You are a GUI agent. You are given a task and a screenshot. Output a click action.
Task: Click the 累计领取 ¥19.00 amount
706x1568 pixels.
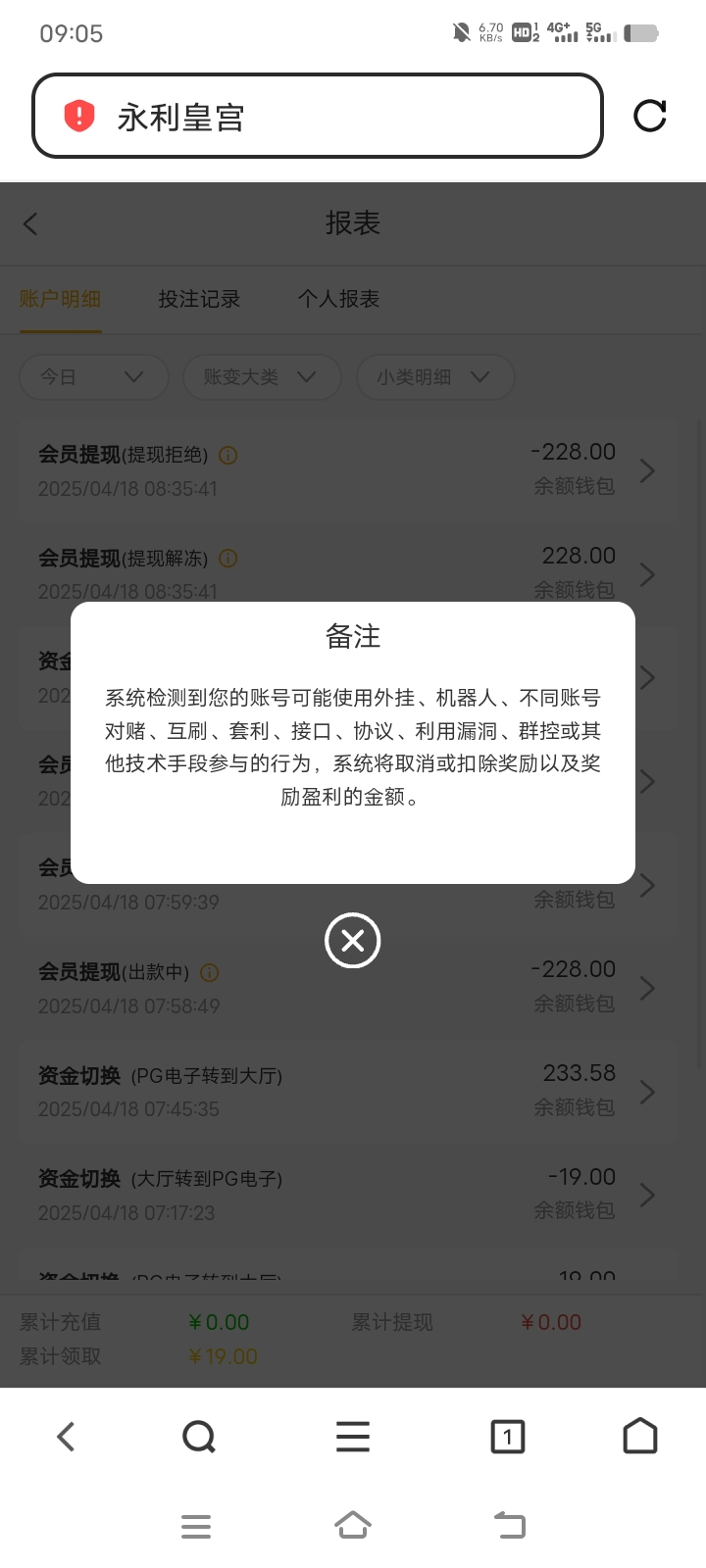point(223,1356)
